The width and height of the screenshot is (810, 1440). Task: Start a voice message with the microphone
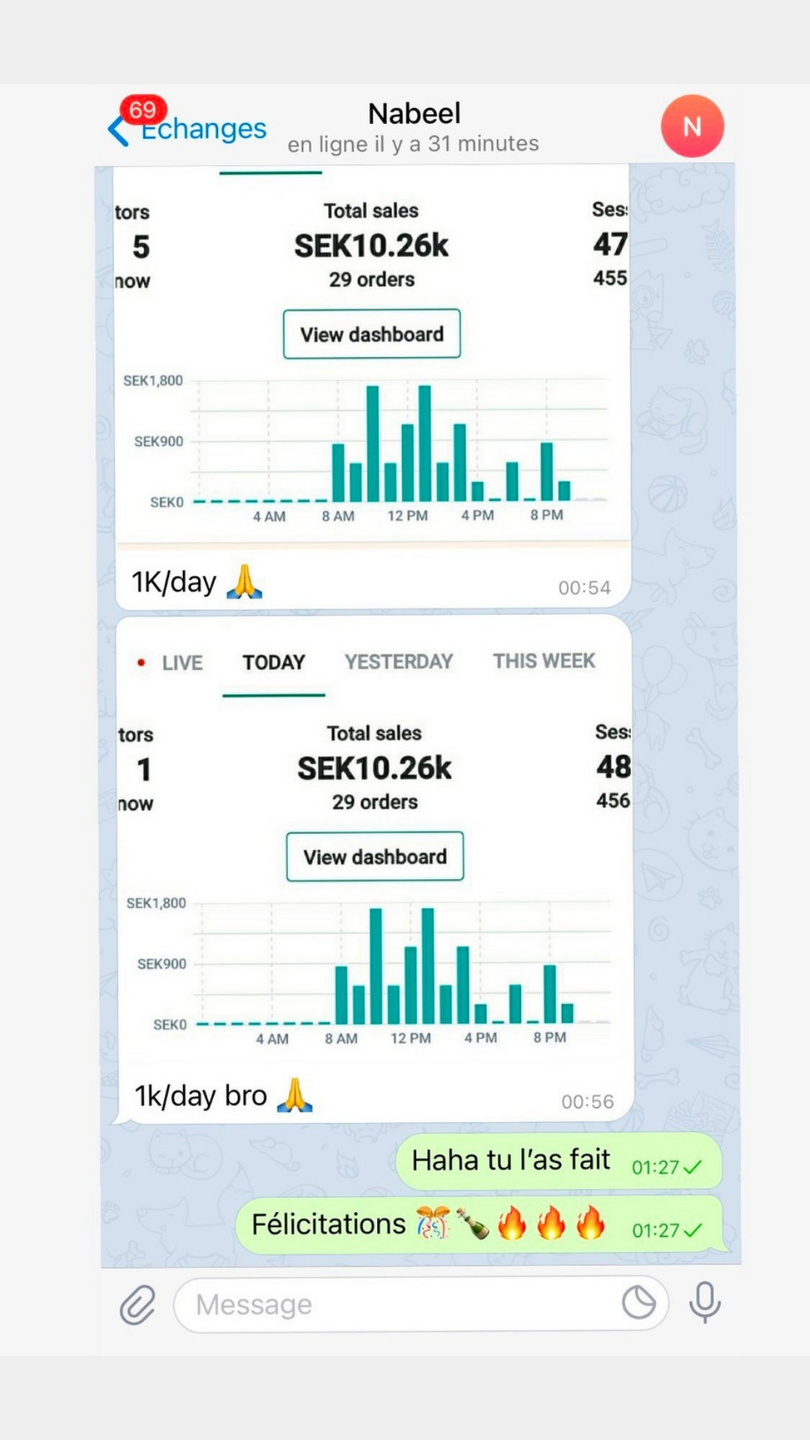[x=705, y=1303]
